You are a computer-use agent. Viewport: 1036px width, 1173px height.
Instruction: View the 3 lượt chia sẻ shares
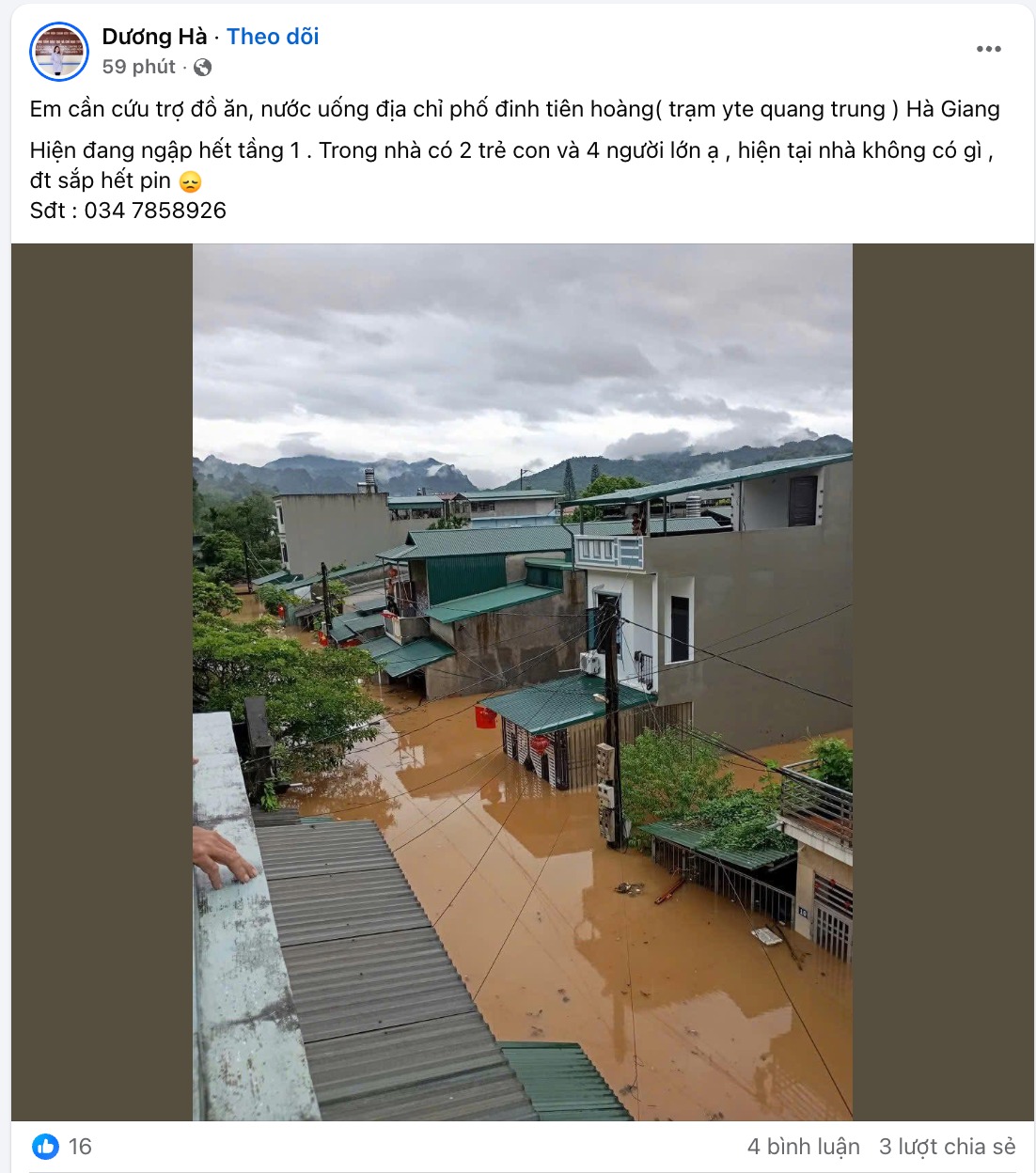(947, 1147)
